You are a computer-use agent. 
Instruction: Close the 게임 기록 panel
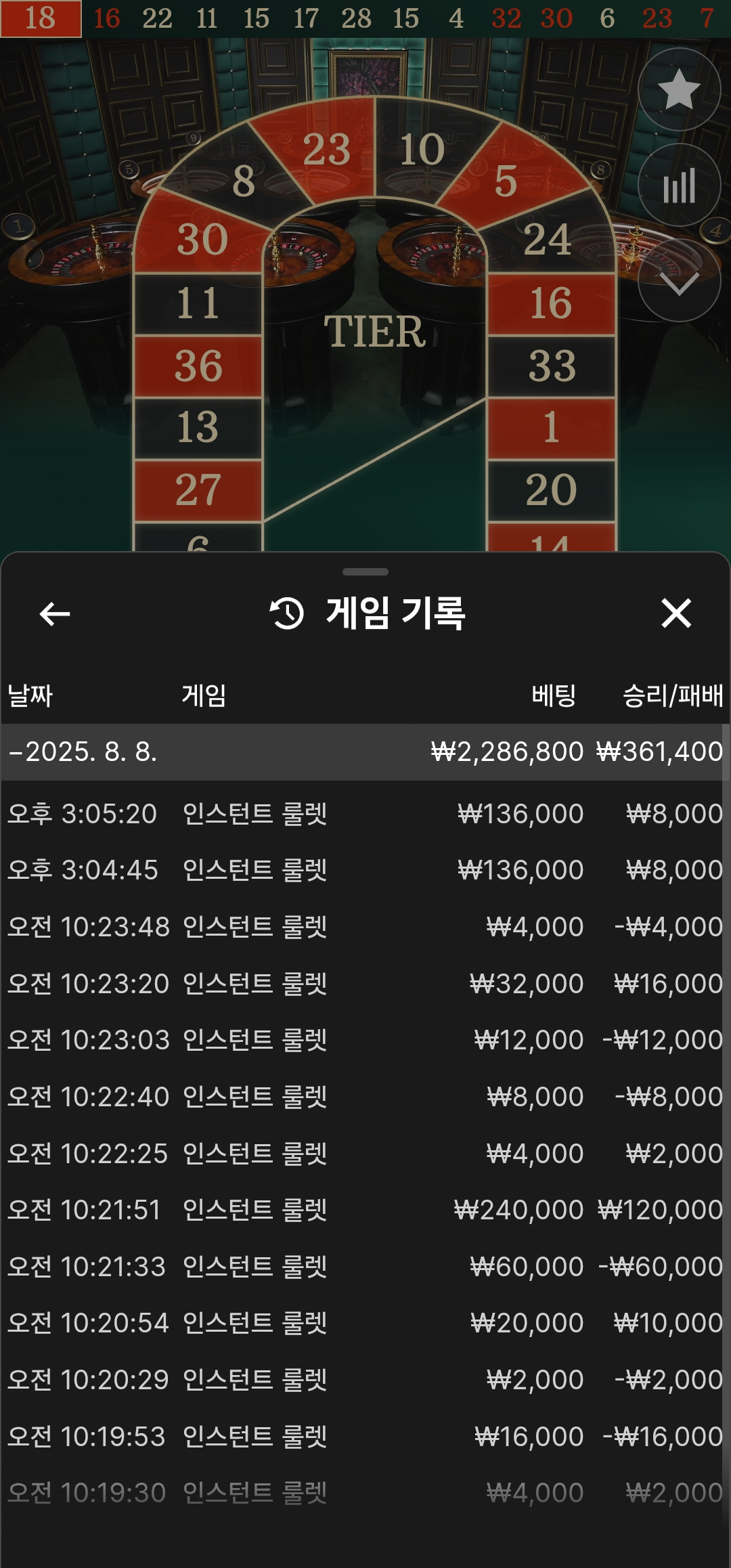click(x=675, y=614)
